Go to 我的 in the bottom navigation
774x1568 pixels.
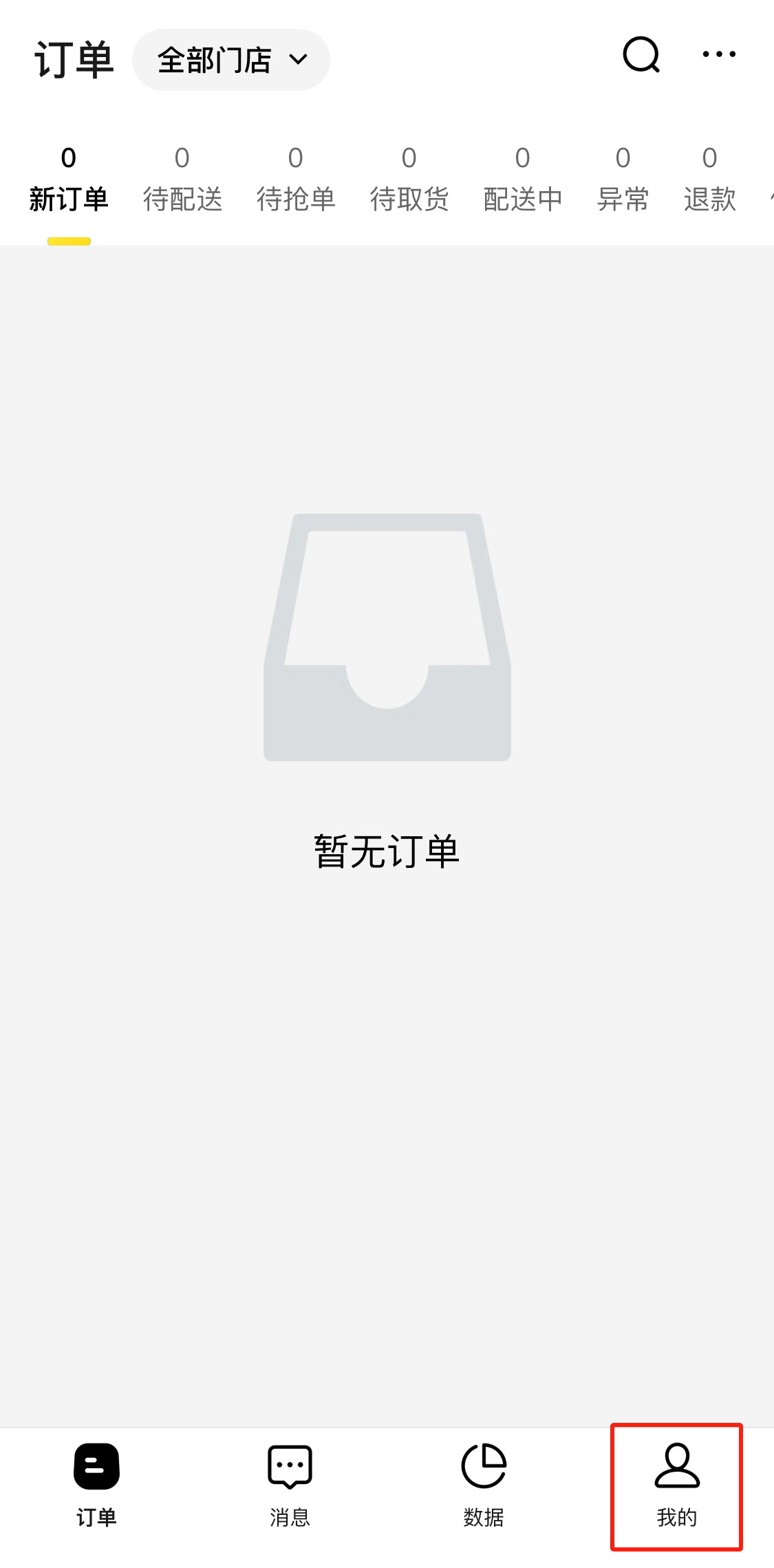click(x=677, y=1485)
